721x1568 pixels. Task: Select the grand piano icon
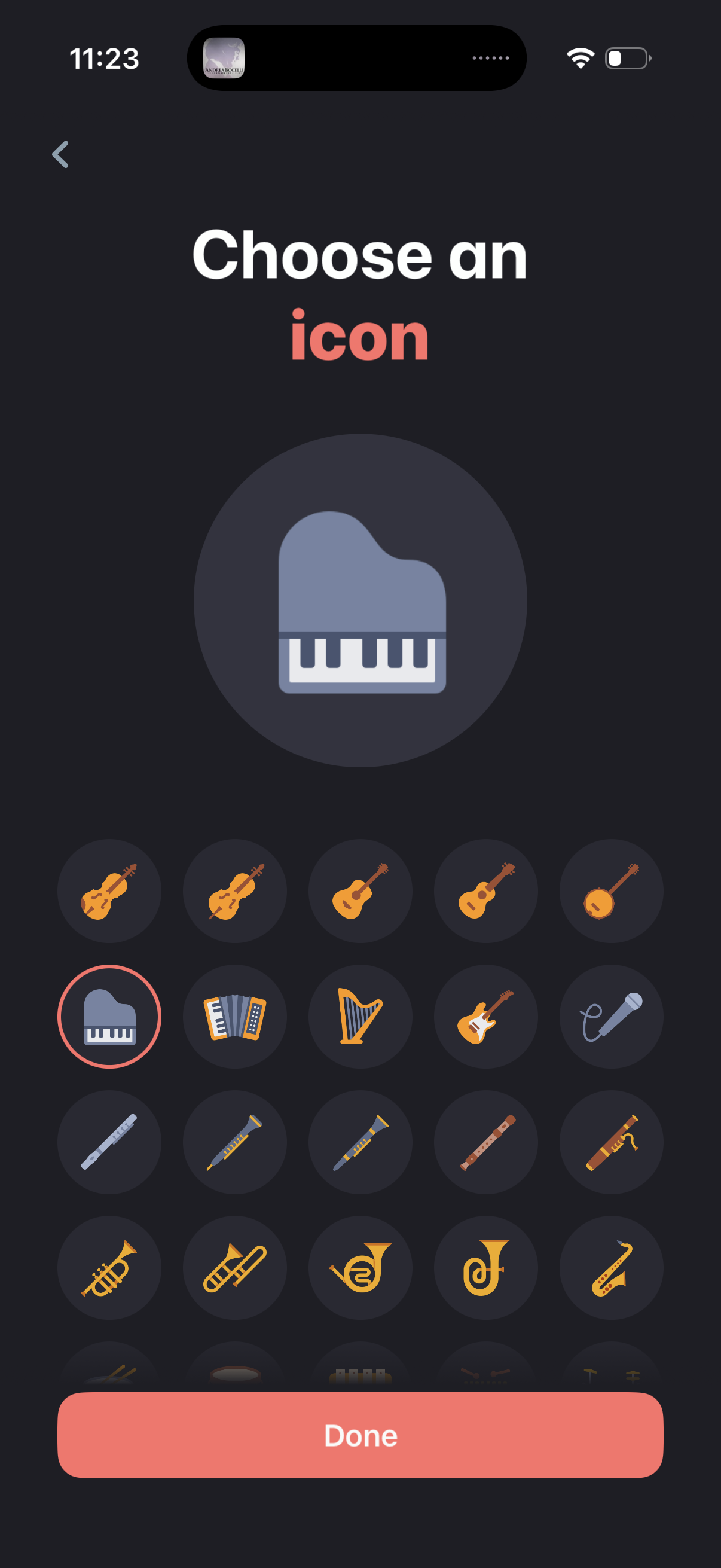(x=109, y=1017)
